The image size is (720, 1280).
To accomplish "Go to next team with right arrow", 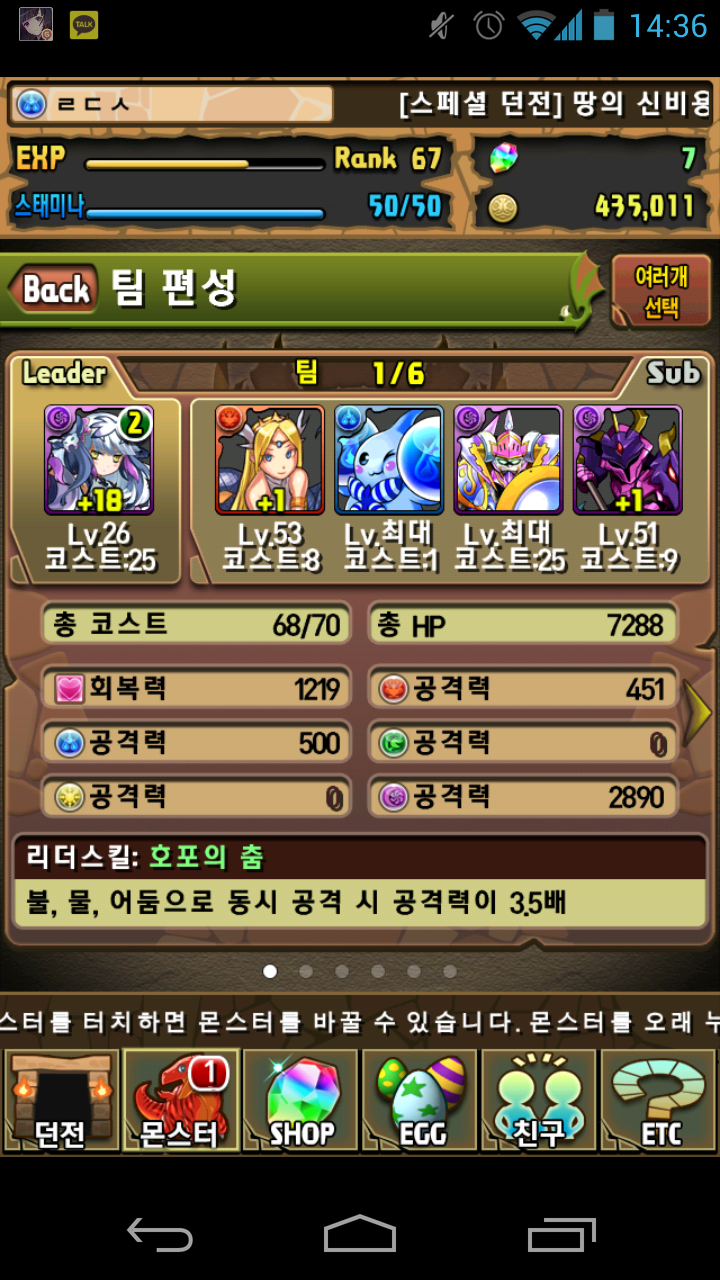I will click(x=696, y=712).
